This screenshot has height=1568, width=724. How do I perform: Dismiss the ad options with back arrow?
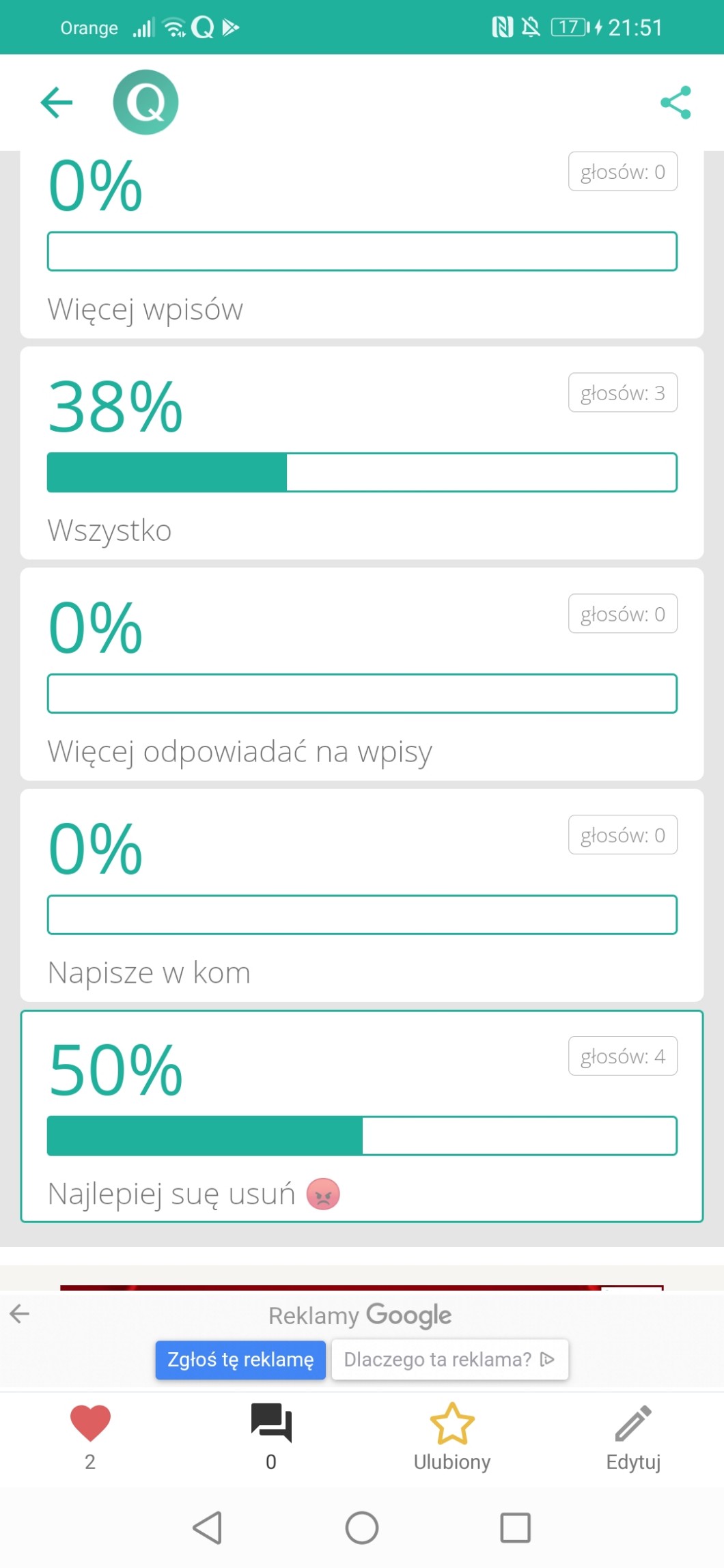coord(20,1313)
